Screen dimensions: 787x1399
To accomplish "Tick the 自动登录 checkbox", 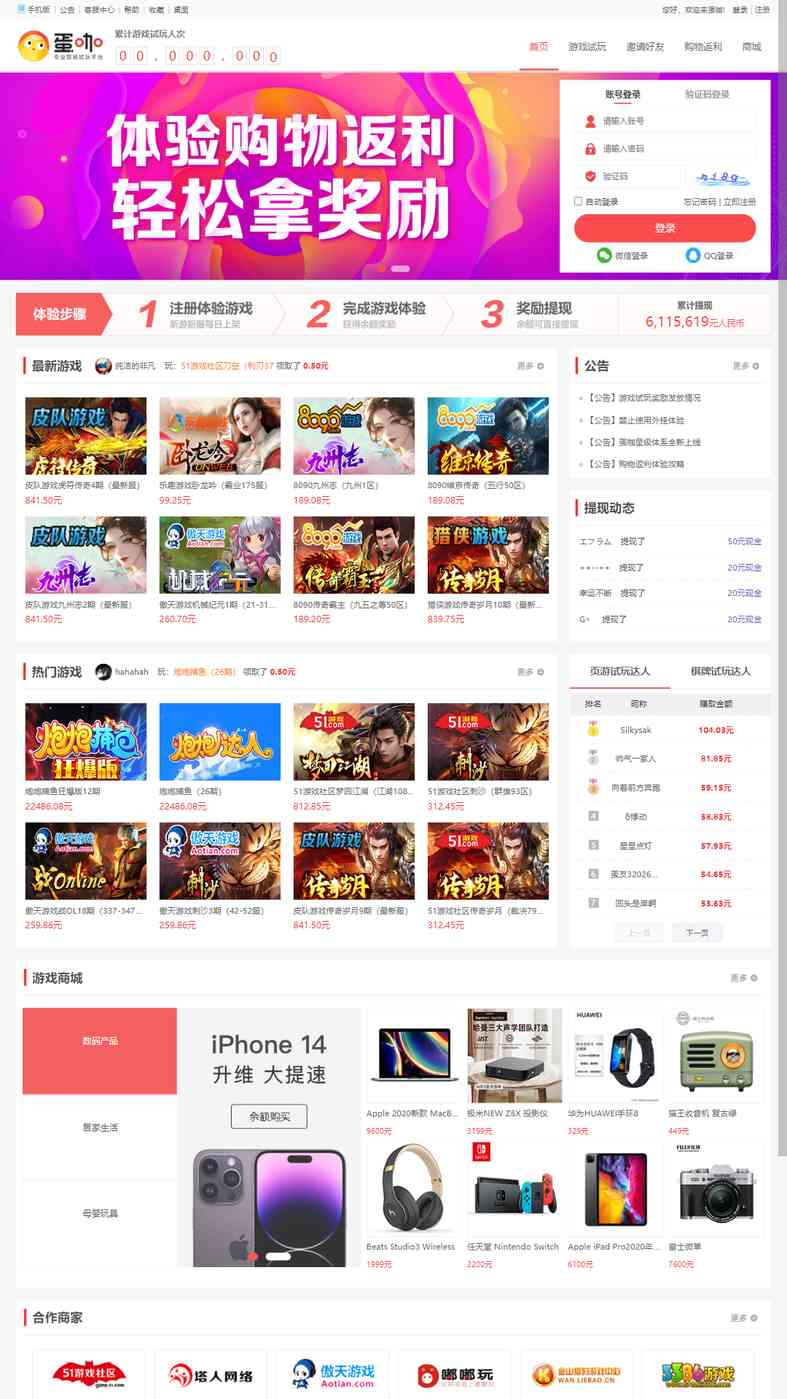I will (x=578, y=201).
